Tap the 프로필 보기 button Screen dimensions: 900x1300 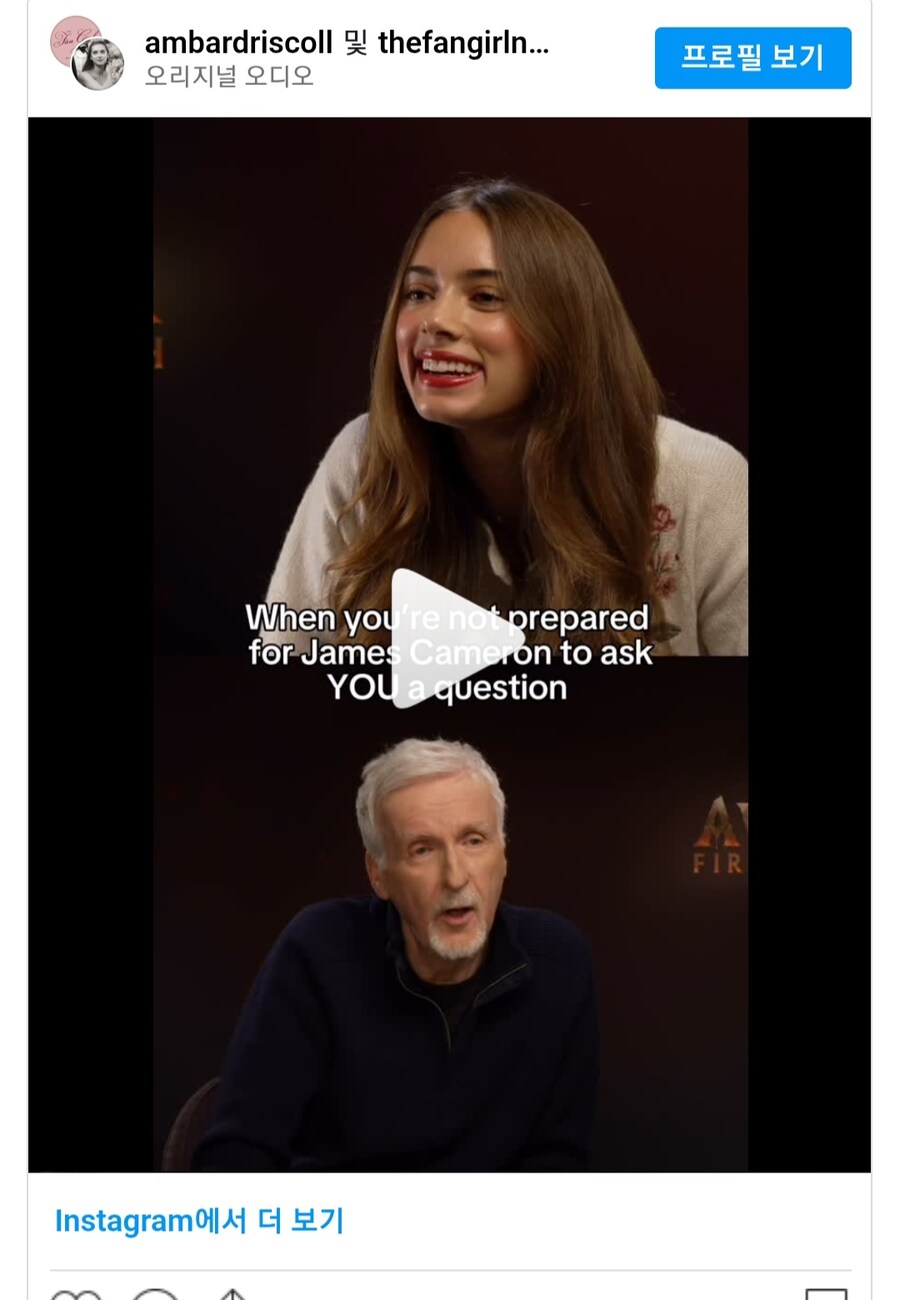752,58
